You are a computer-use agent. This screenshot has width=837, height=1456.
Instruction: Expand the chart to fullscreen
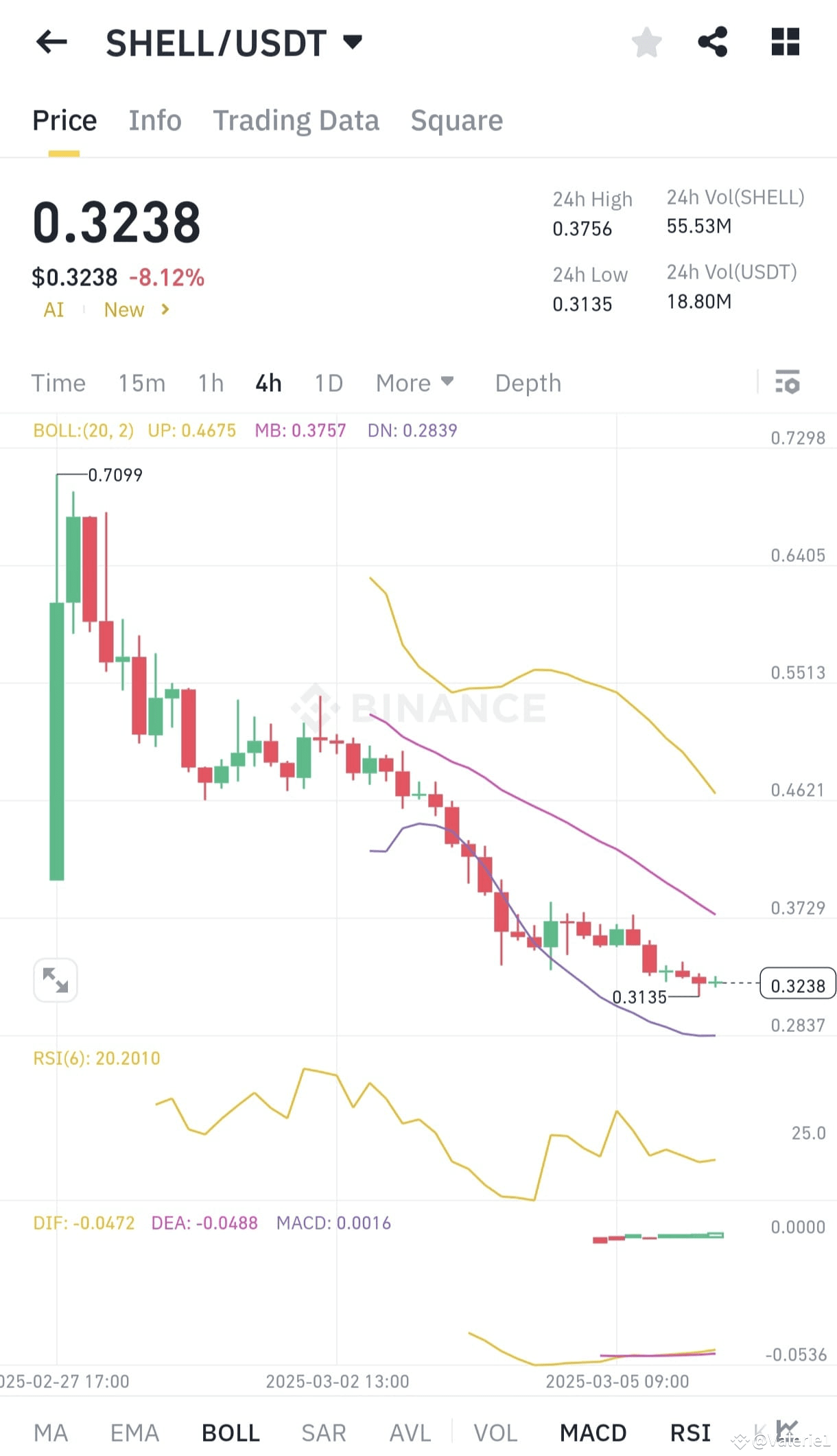[55, 981]
